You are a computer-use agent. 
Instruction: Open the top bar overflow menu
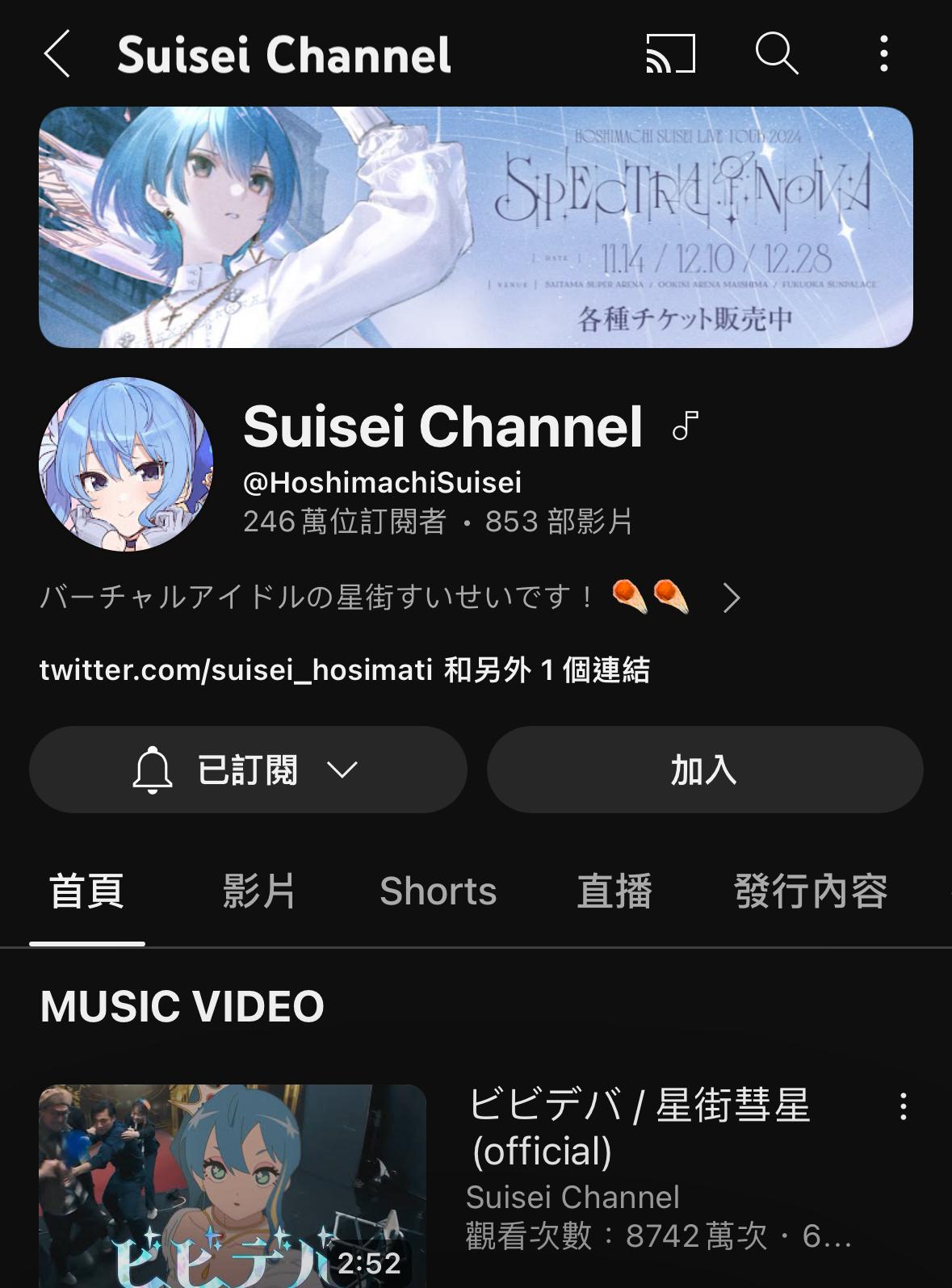pyautogui.click(x=884, y=54)
